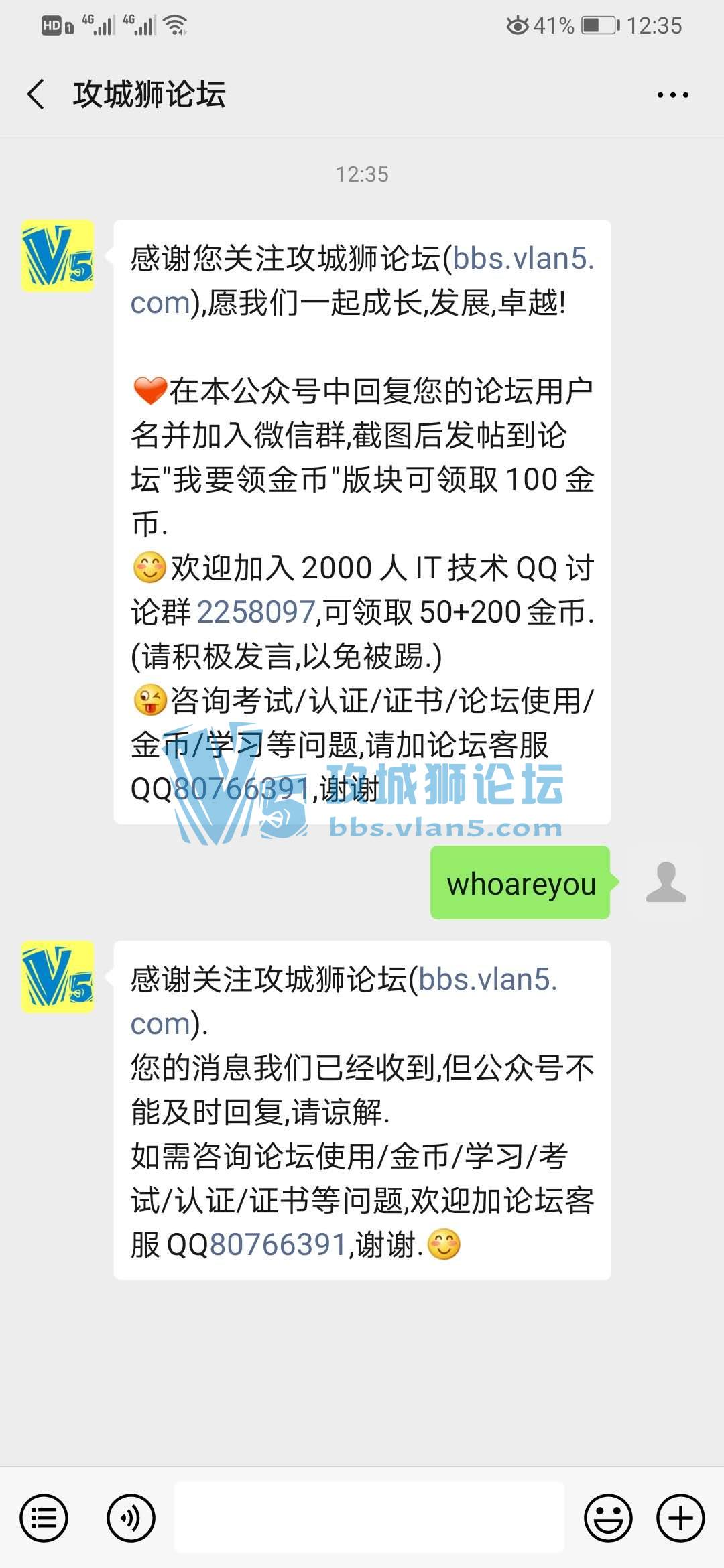This screenshot has width=724, height=1568.
Task: Open the emoji sticker panel
Action: point(608,1518)
